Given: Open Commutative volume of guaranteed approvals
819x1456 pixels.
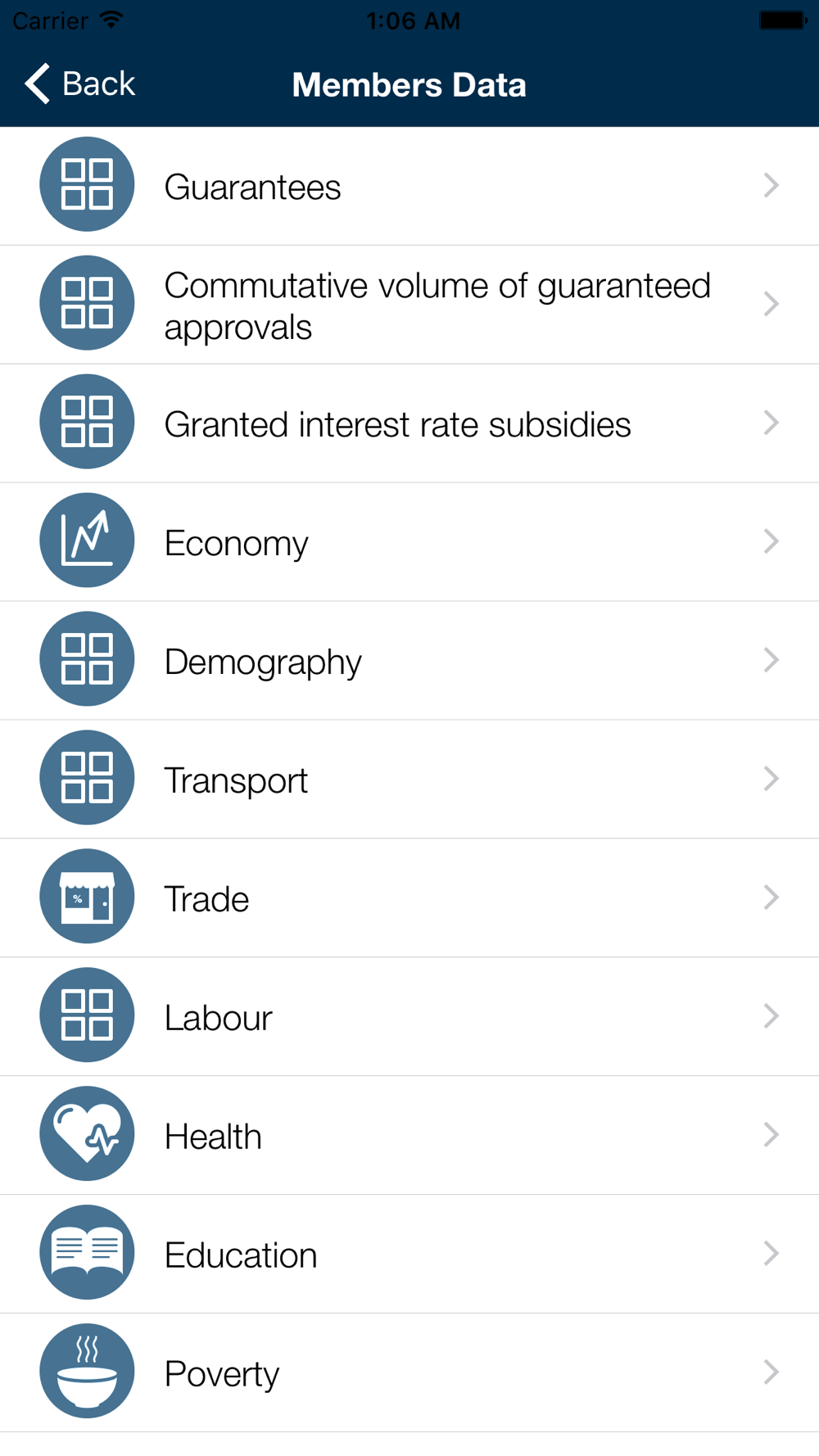Looking at the screenshot, I should point(409,305).
